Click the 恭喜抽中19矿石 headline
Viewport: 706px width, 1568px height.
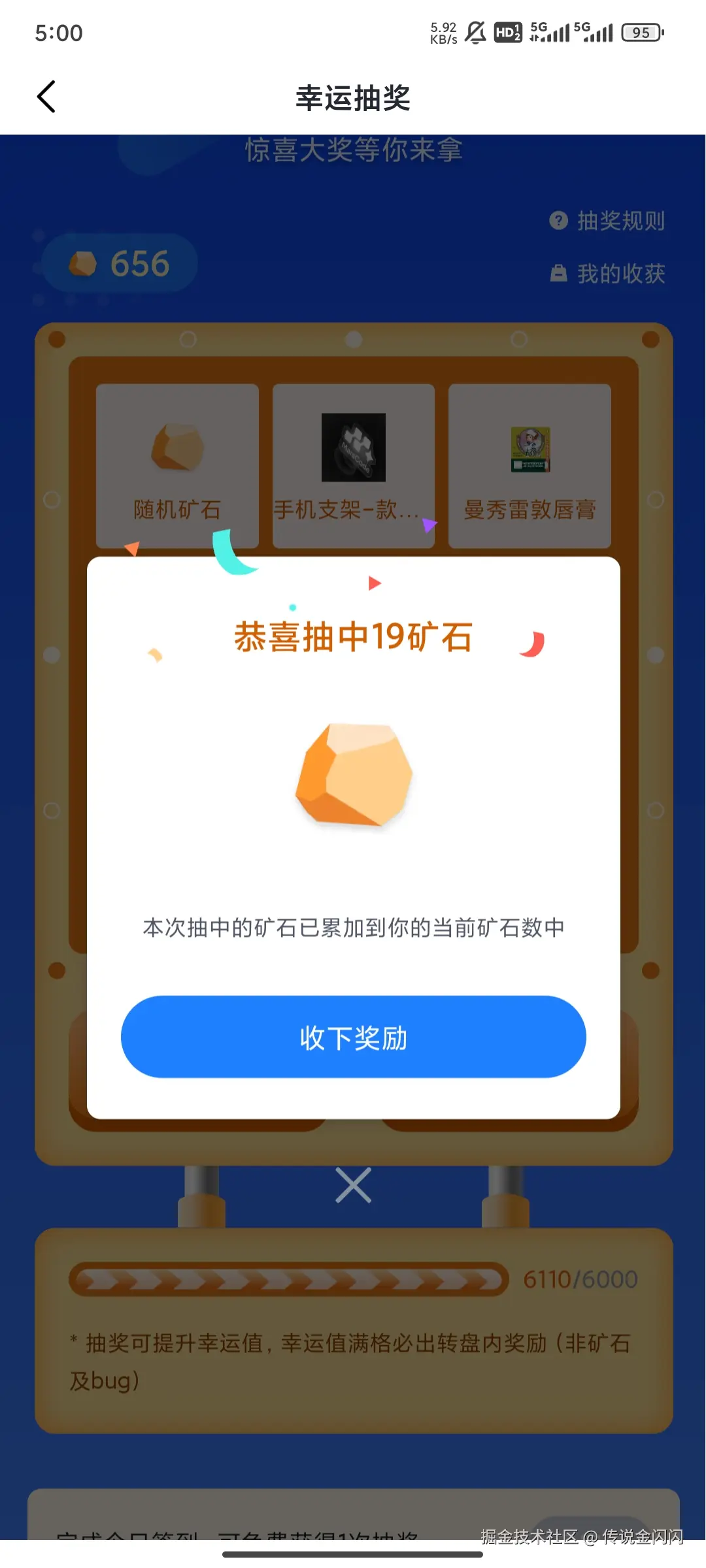click(x=353, y=636)
